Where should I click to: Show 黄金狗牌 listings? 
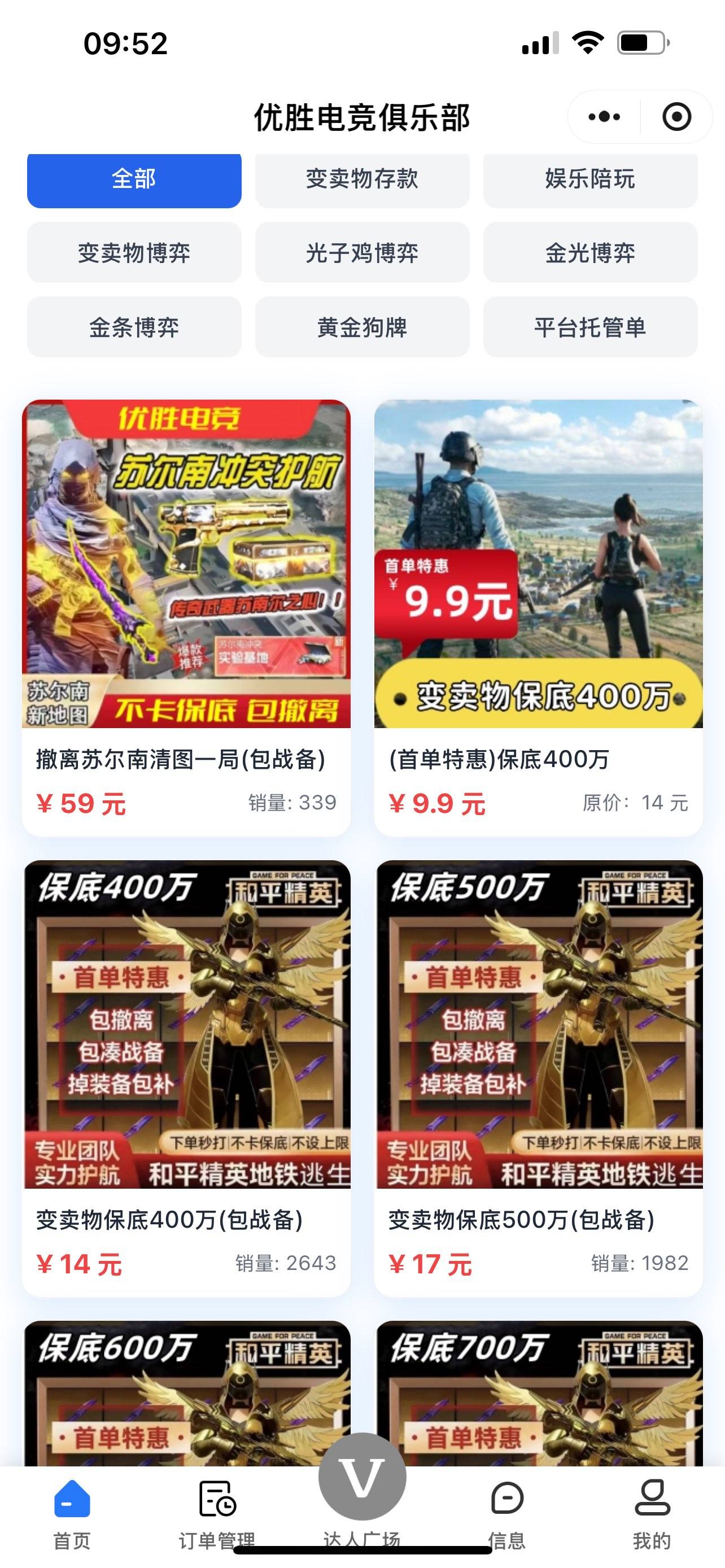click(x=362, y=327)
